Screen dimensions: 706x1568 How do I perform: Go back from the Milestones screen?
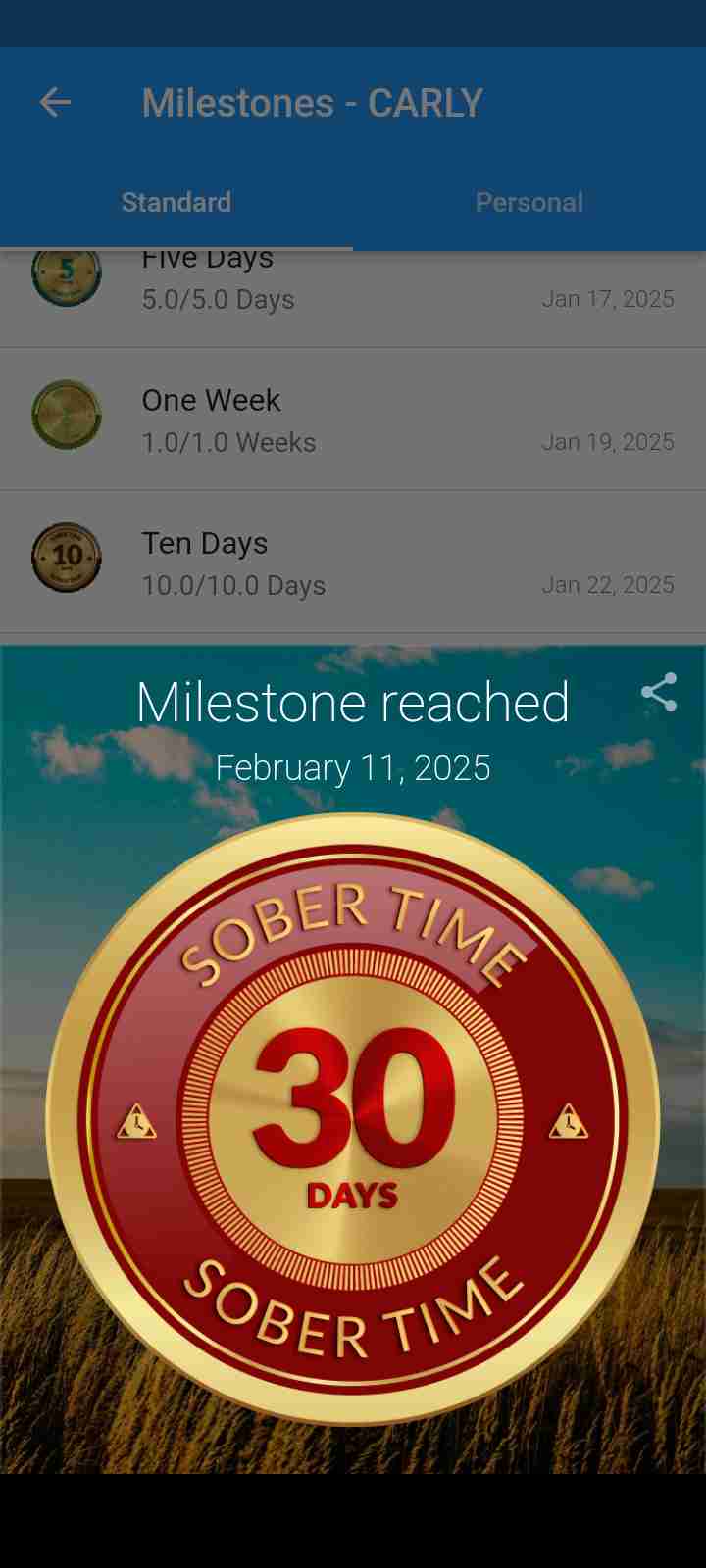[55, 102]
